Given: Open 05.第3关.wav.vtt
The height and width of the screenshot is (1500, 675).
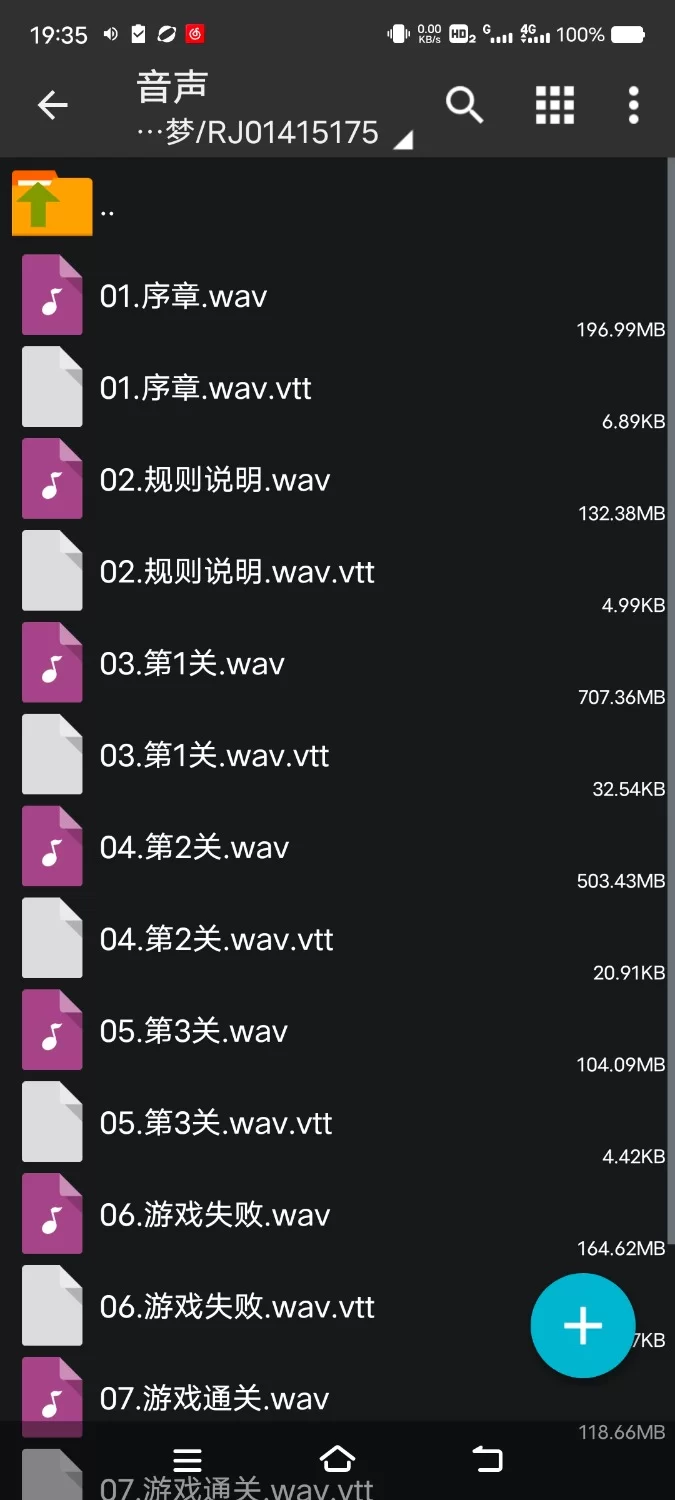Looking at the screenshot, I should 216,1124.
